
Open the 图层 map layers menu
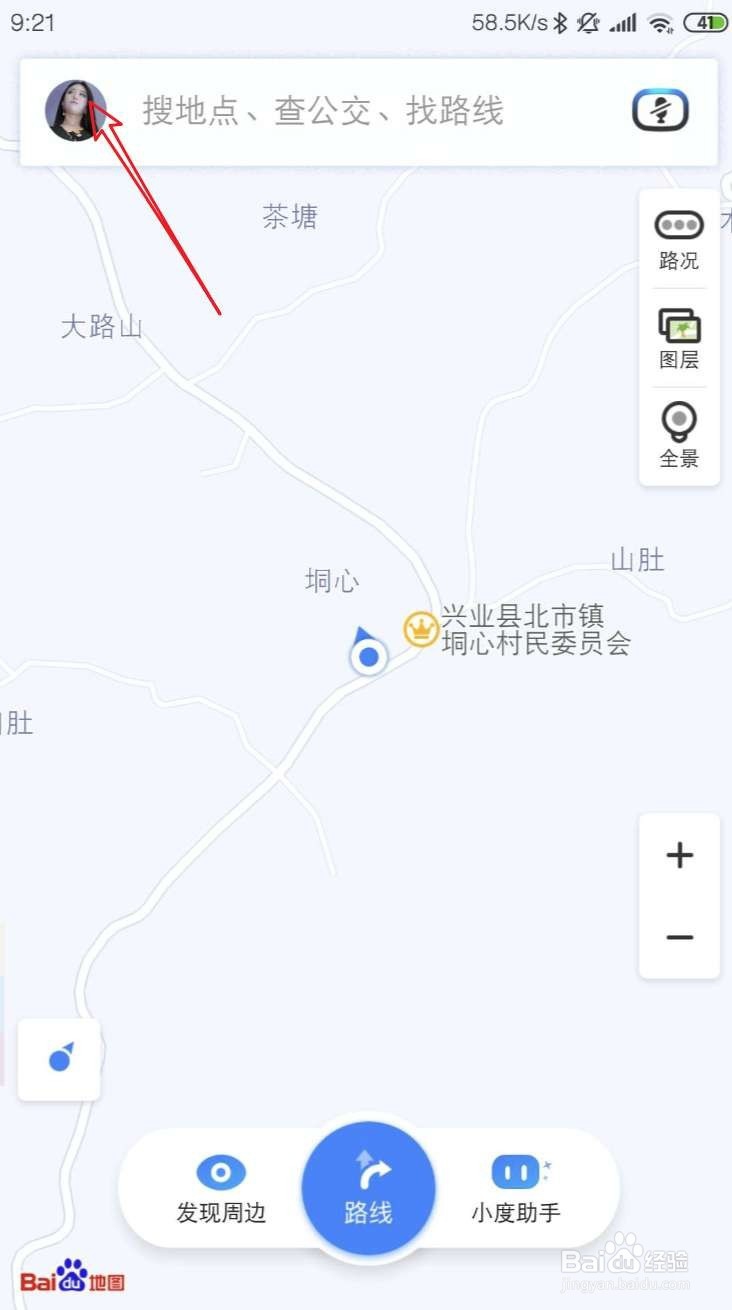pyautogui.click(x=679, y=340)
